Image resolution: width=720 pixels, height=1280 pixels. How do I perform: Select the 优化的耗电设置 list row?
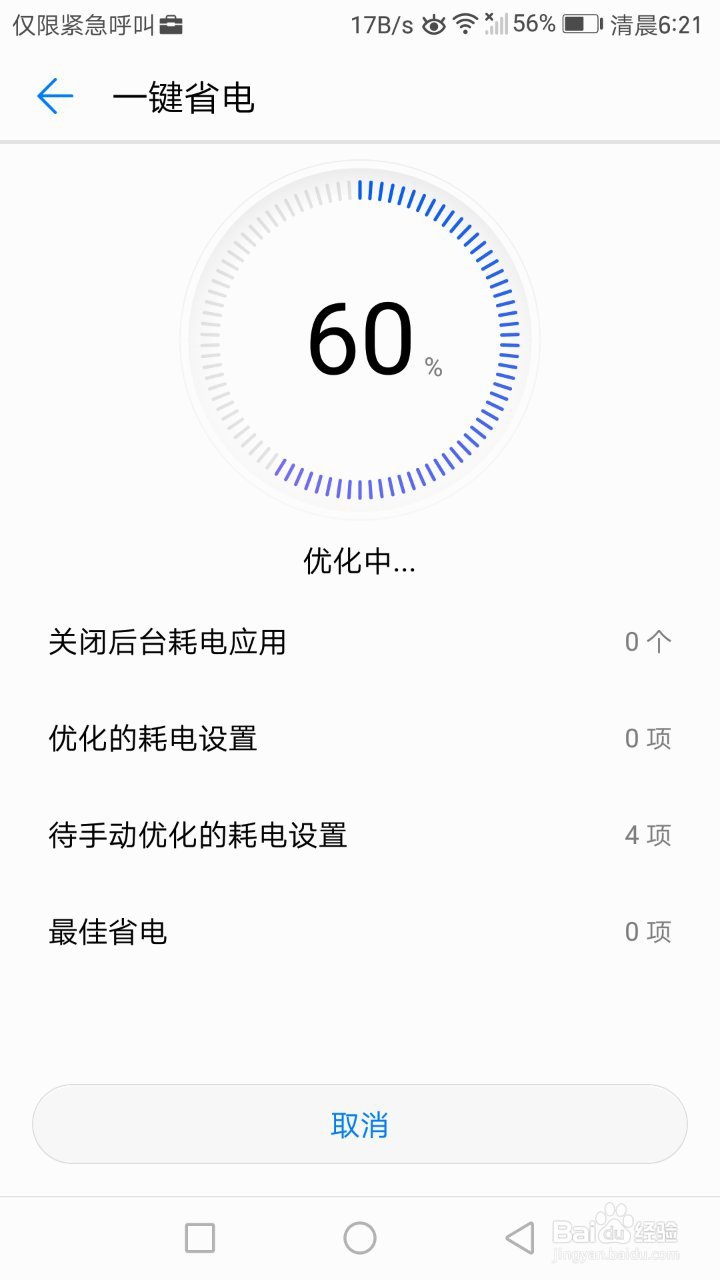(x=360, y=738)
